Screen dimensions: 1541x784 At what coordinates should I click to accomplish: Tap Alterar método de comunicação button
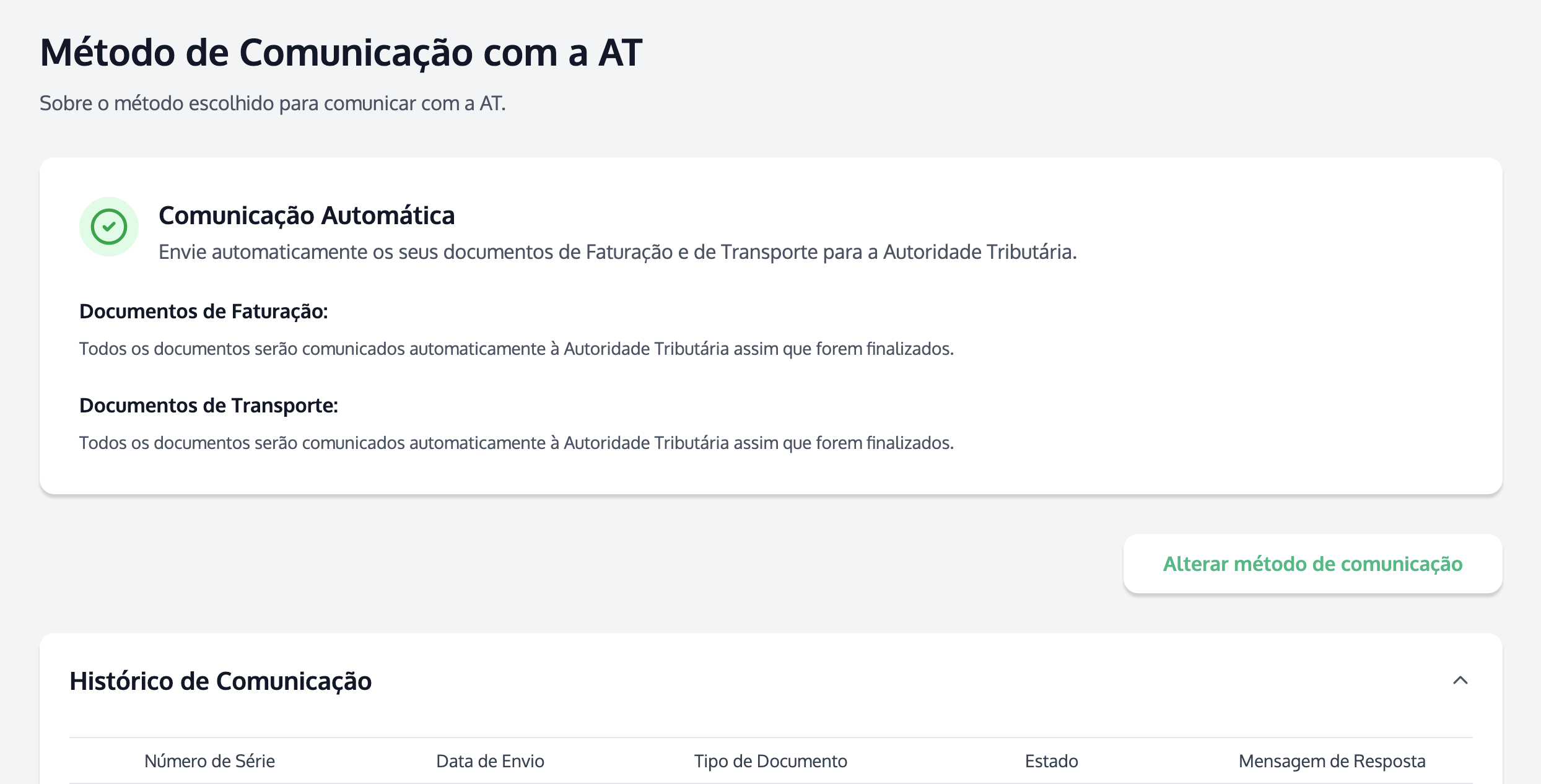click(1312, 564)
